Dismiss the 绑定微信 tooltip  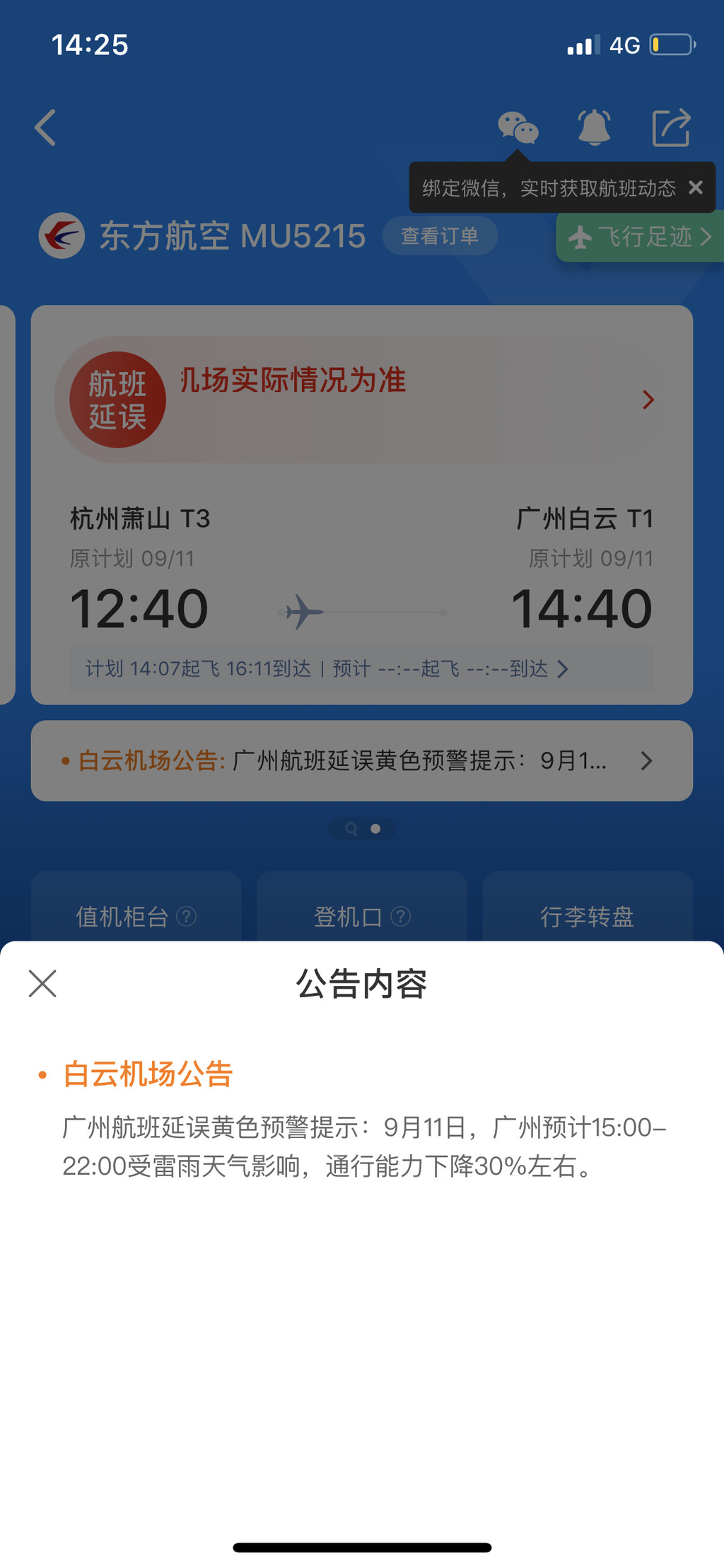point(696,187)
